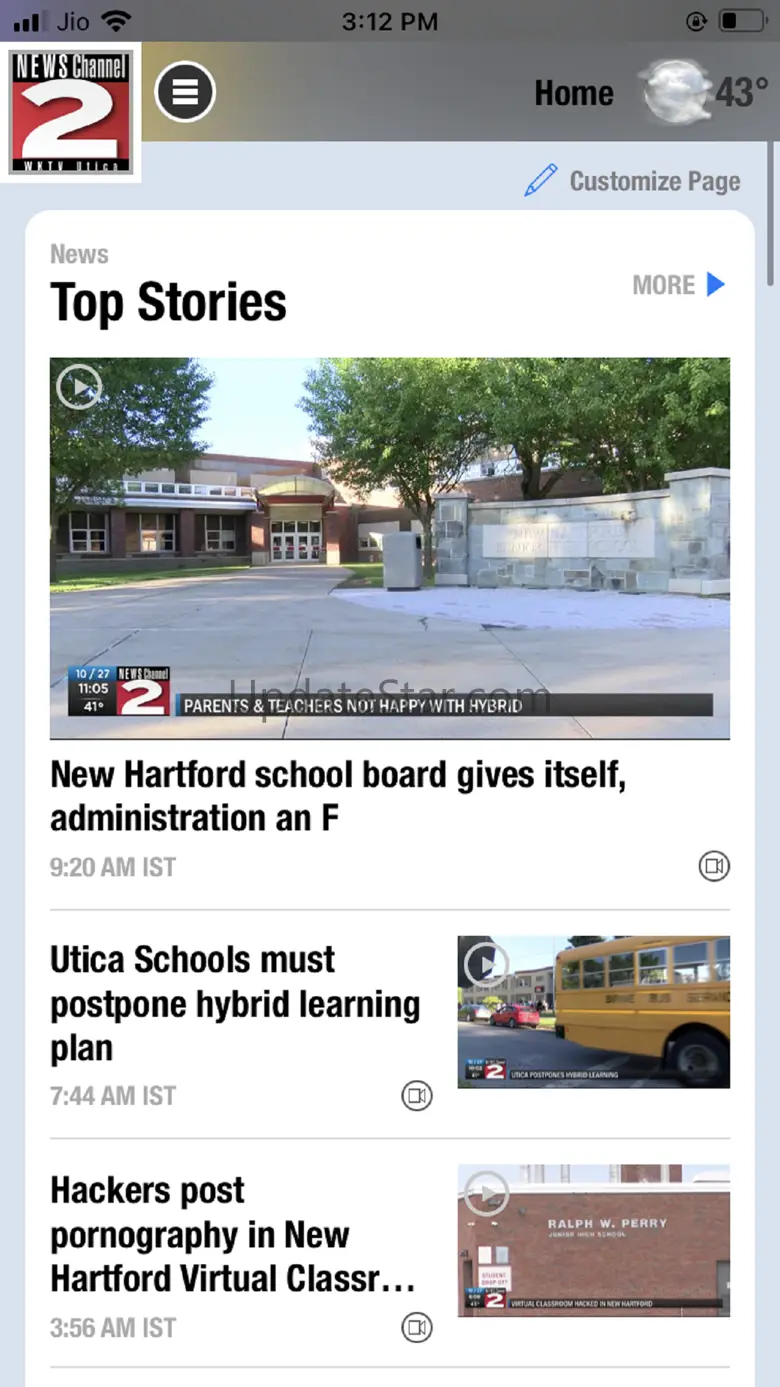This screenshot has width=780, height=1387.
Task: Open the hamburger menu
Action: tap(185, 92)
